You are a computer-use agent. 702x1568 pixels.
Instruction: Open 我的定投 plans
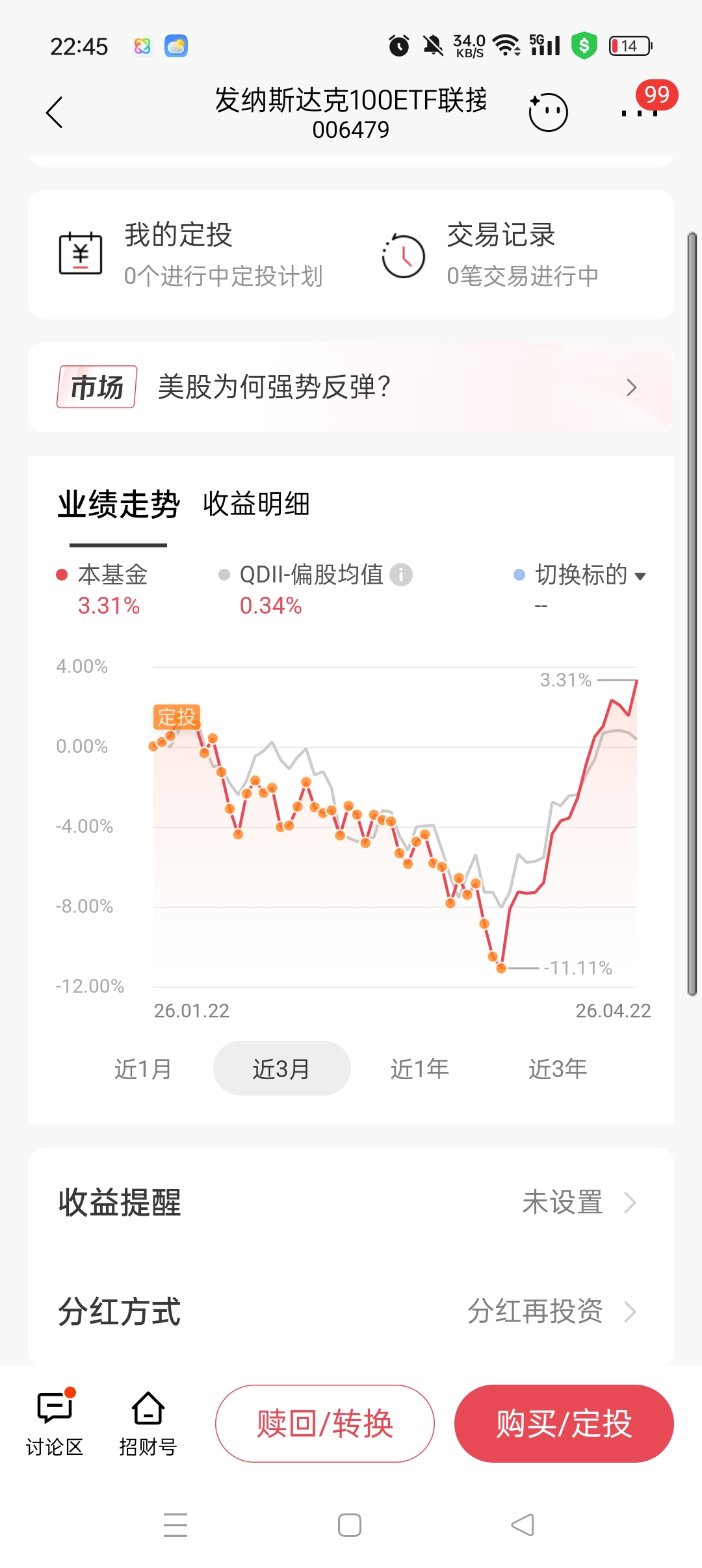tap(188, 255)
